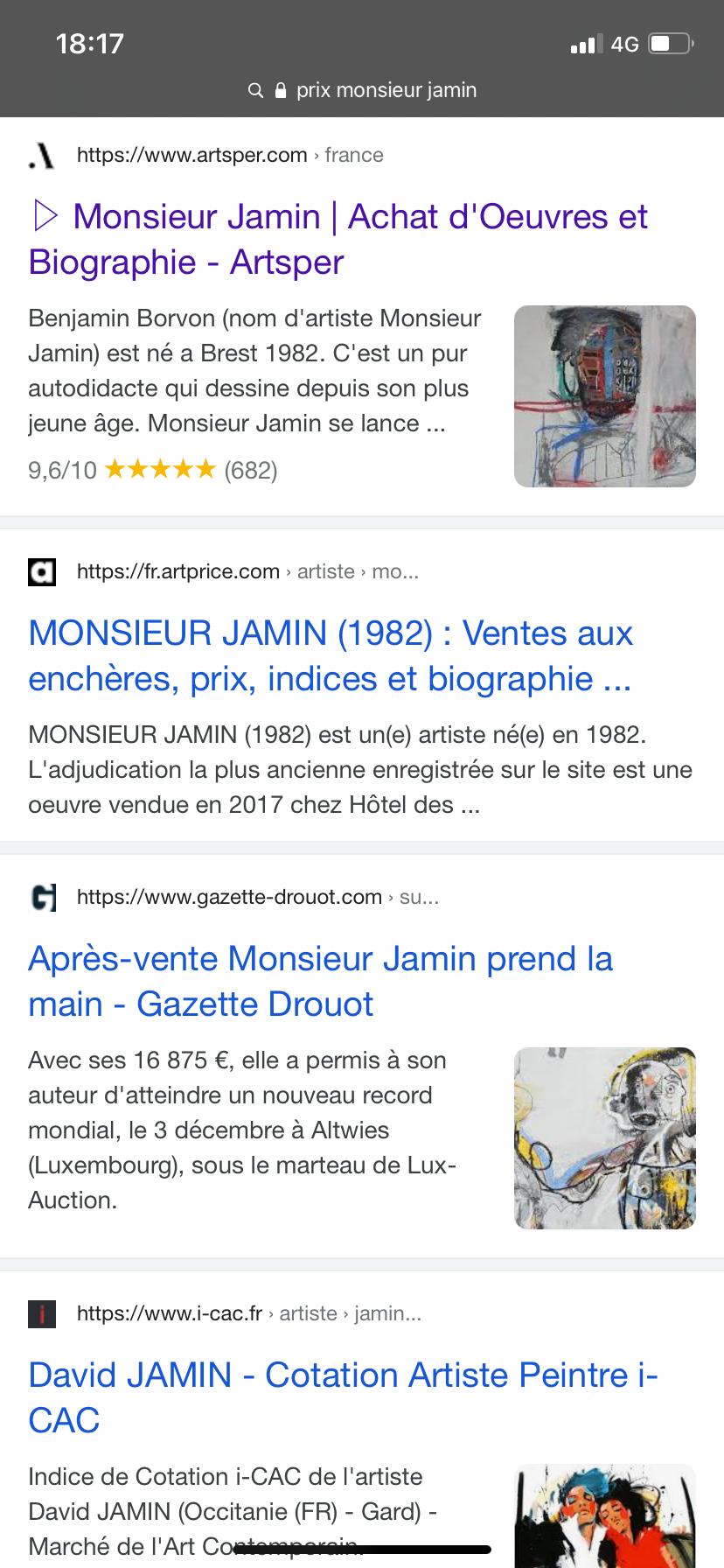Tap the address bar showing prix monsieur jamin
The image size is (724, 1568).
[x=363, y=90]
